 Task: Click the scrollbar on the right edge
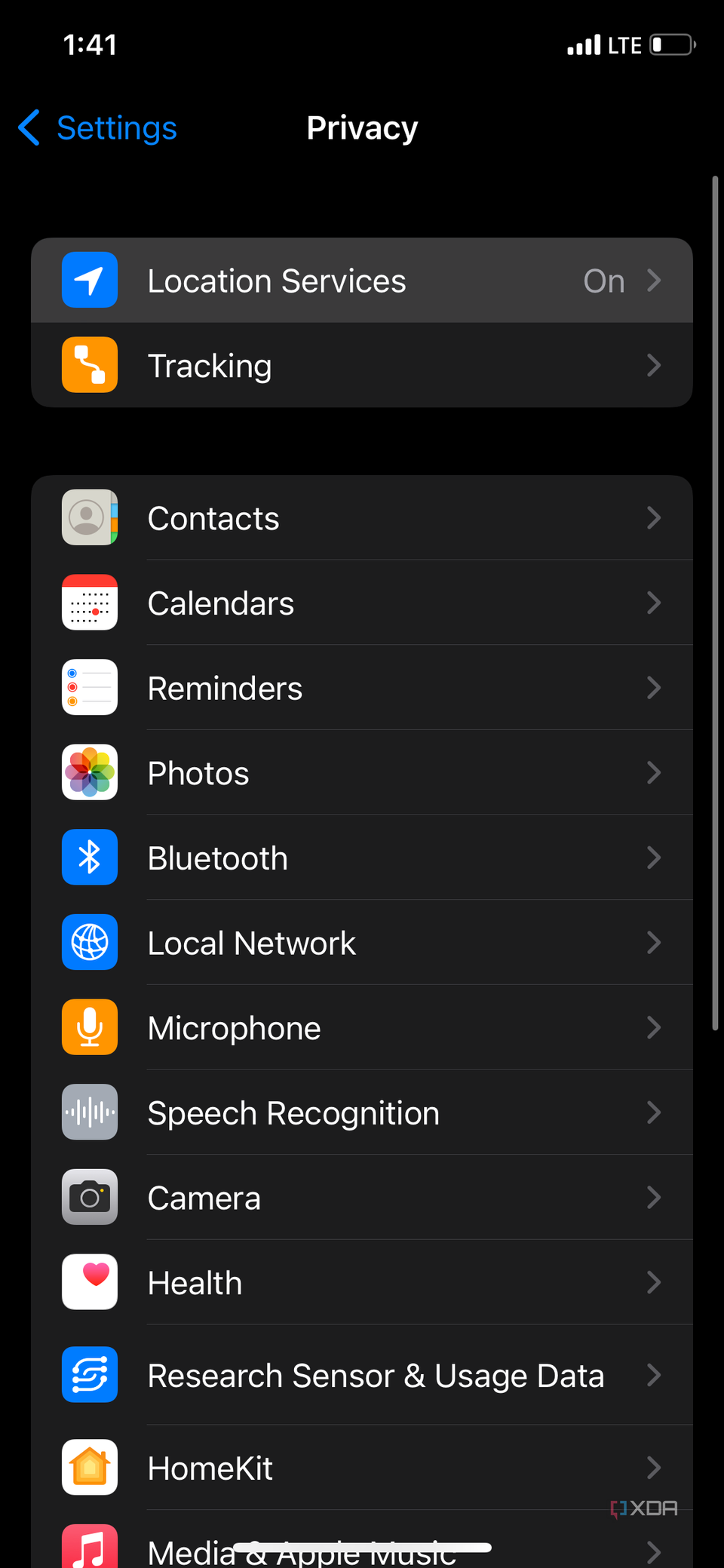(x=716, y=603)
